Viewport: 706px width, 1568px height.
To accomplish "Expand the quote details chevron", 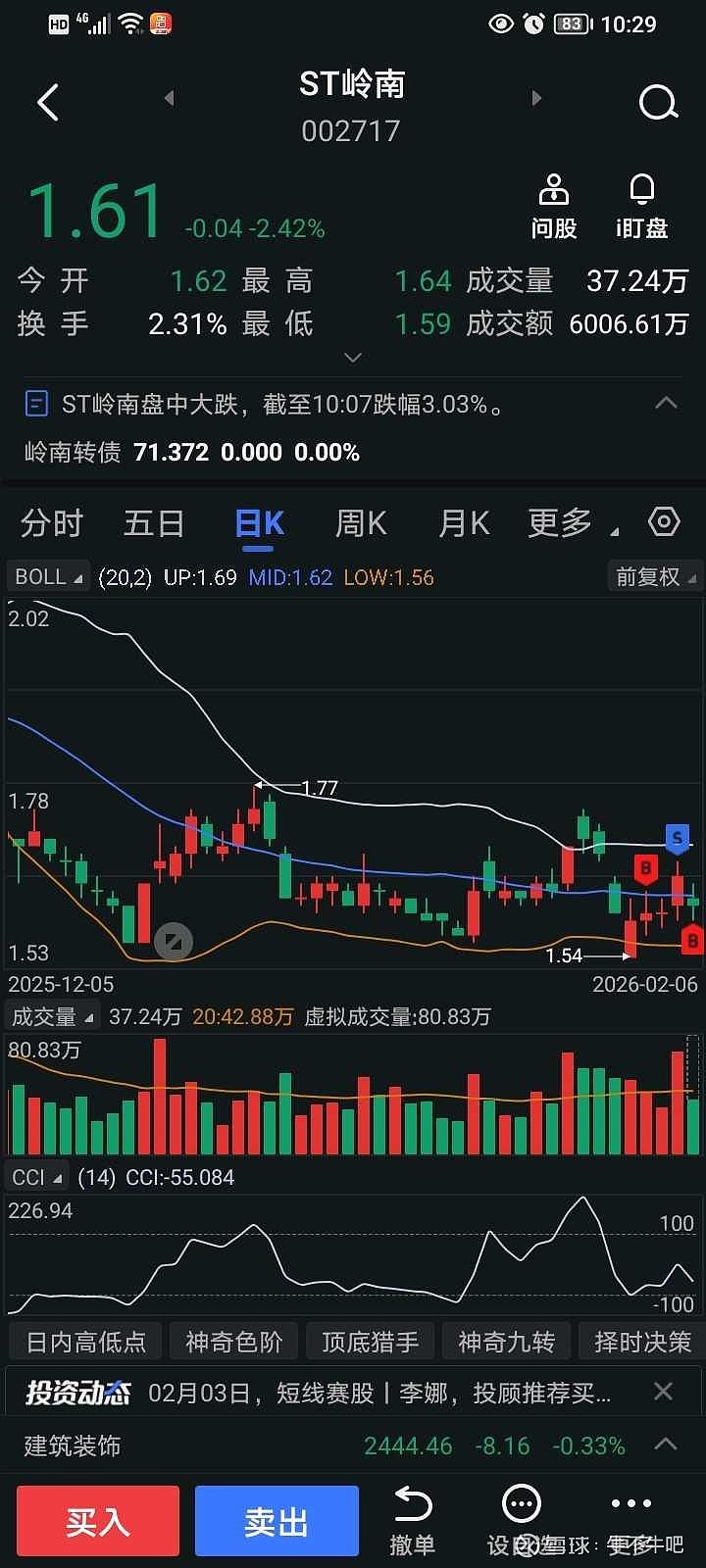I will pyautogui.click(x=353, y=358).
